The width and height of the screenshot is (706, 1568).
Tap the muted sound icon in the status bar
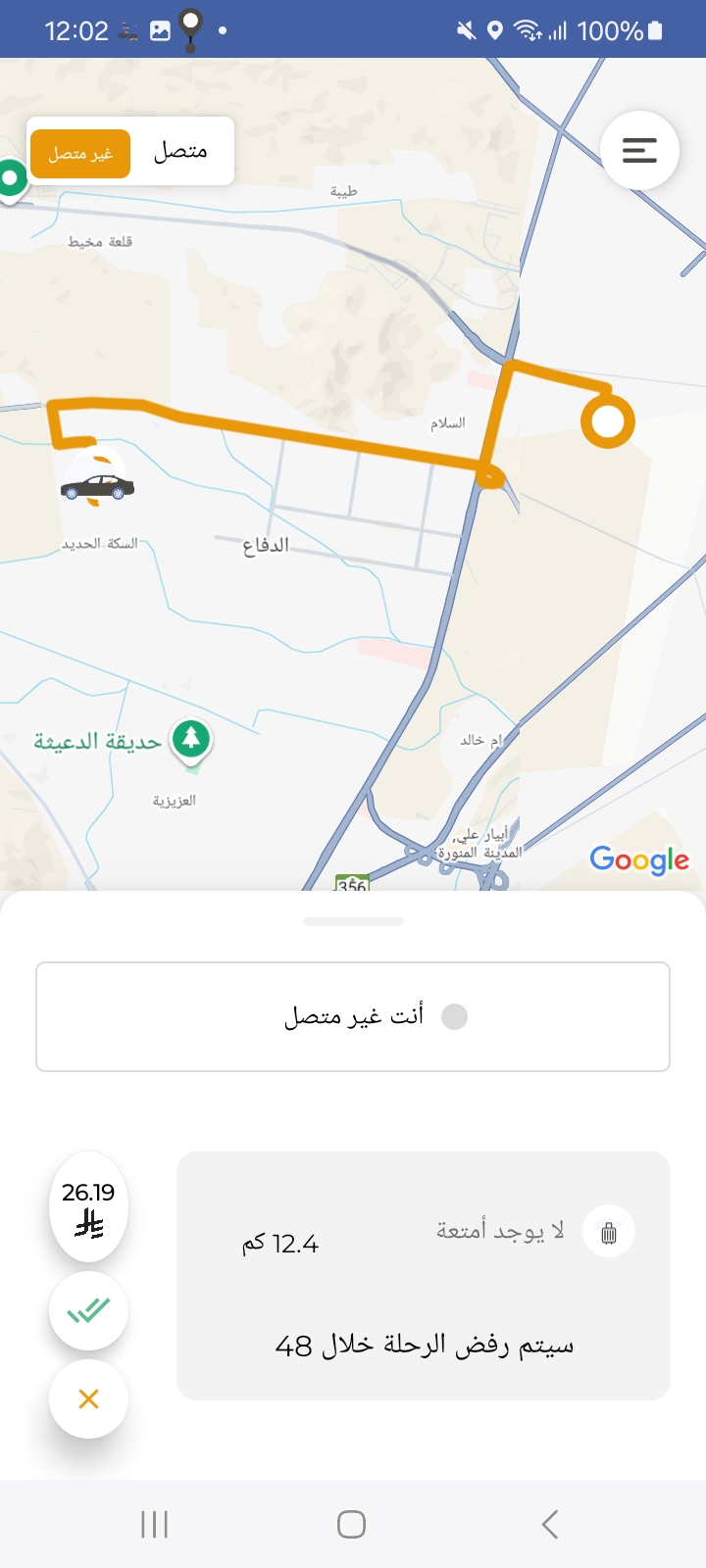pyautogui.click(x=465, y=30)
